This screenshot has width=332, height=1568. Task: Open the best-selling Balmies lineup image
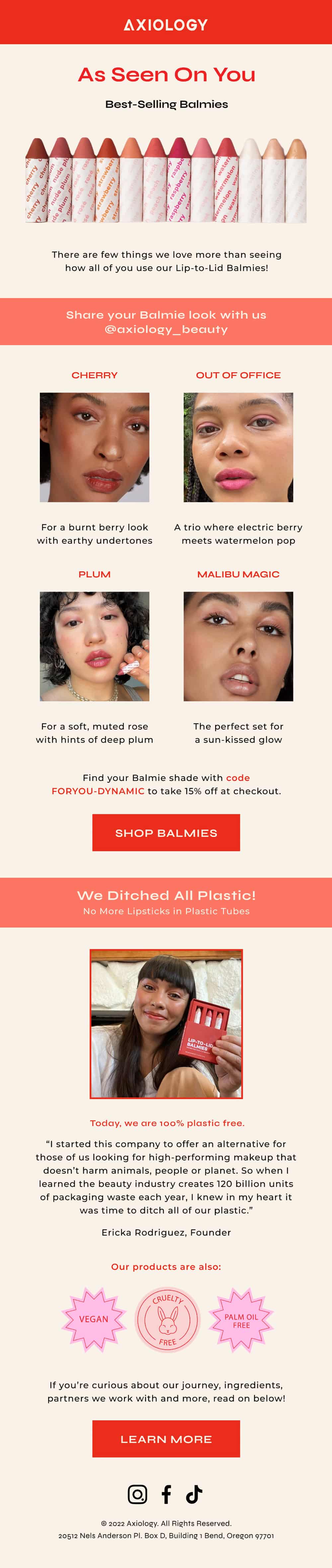166,180
